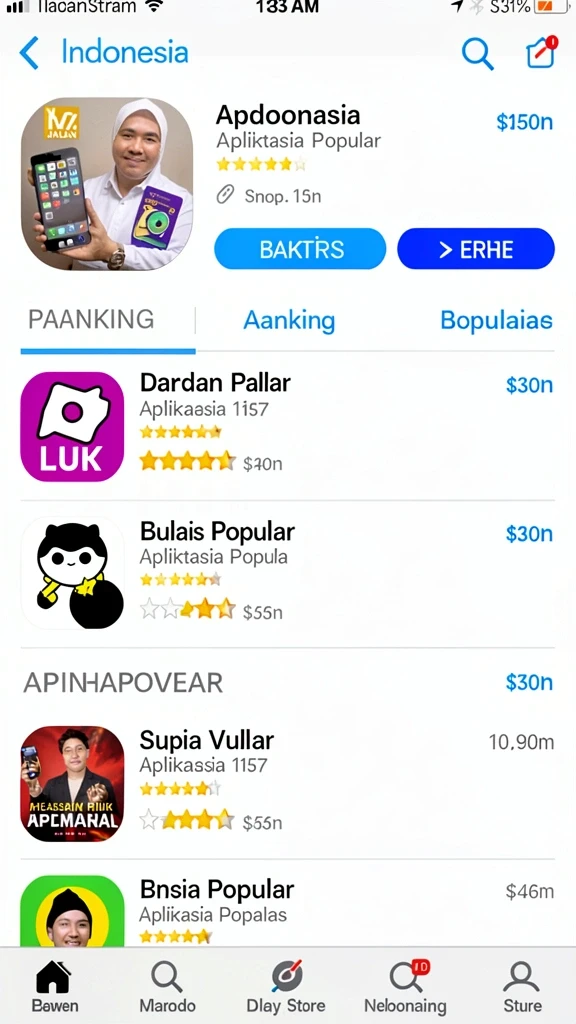The image size is (576, 1024).
Task: Open the Dlay Store tab
Action: pos(286,987)
